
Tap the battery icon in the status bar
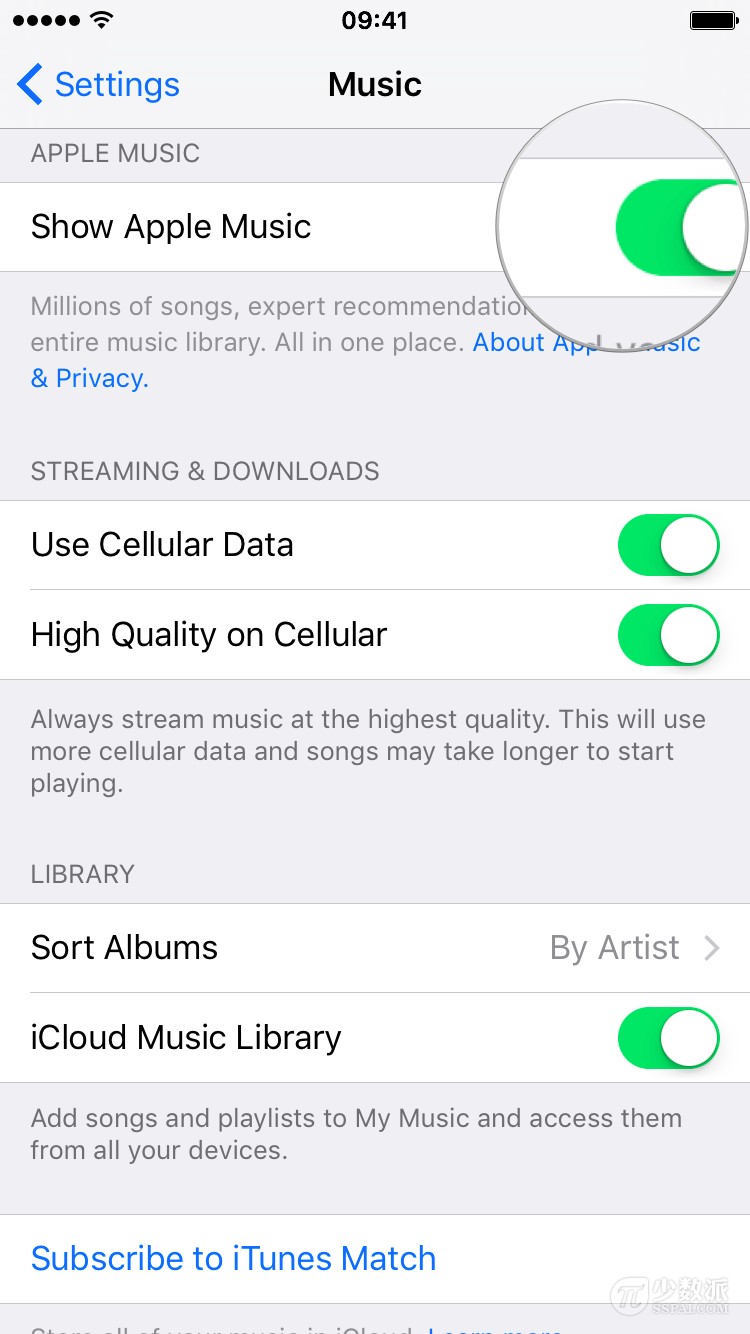712,18
